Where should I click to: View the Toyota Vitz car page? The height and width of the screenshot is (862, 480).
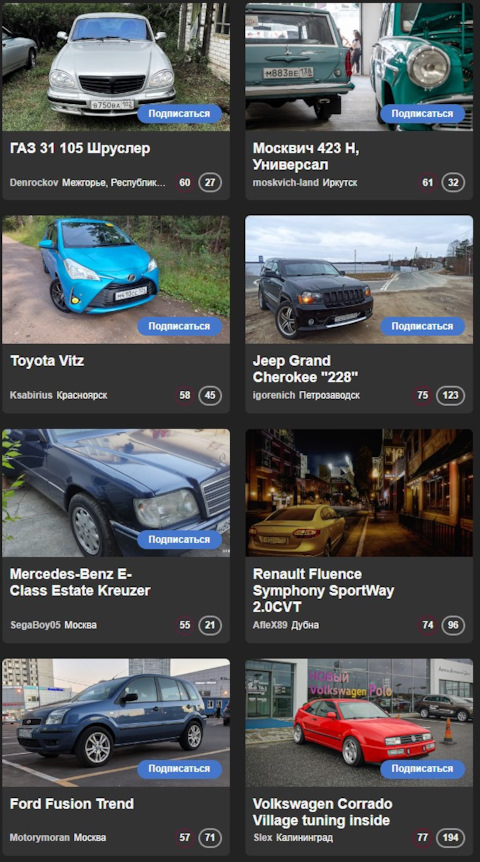[47, 361]
